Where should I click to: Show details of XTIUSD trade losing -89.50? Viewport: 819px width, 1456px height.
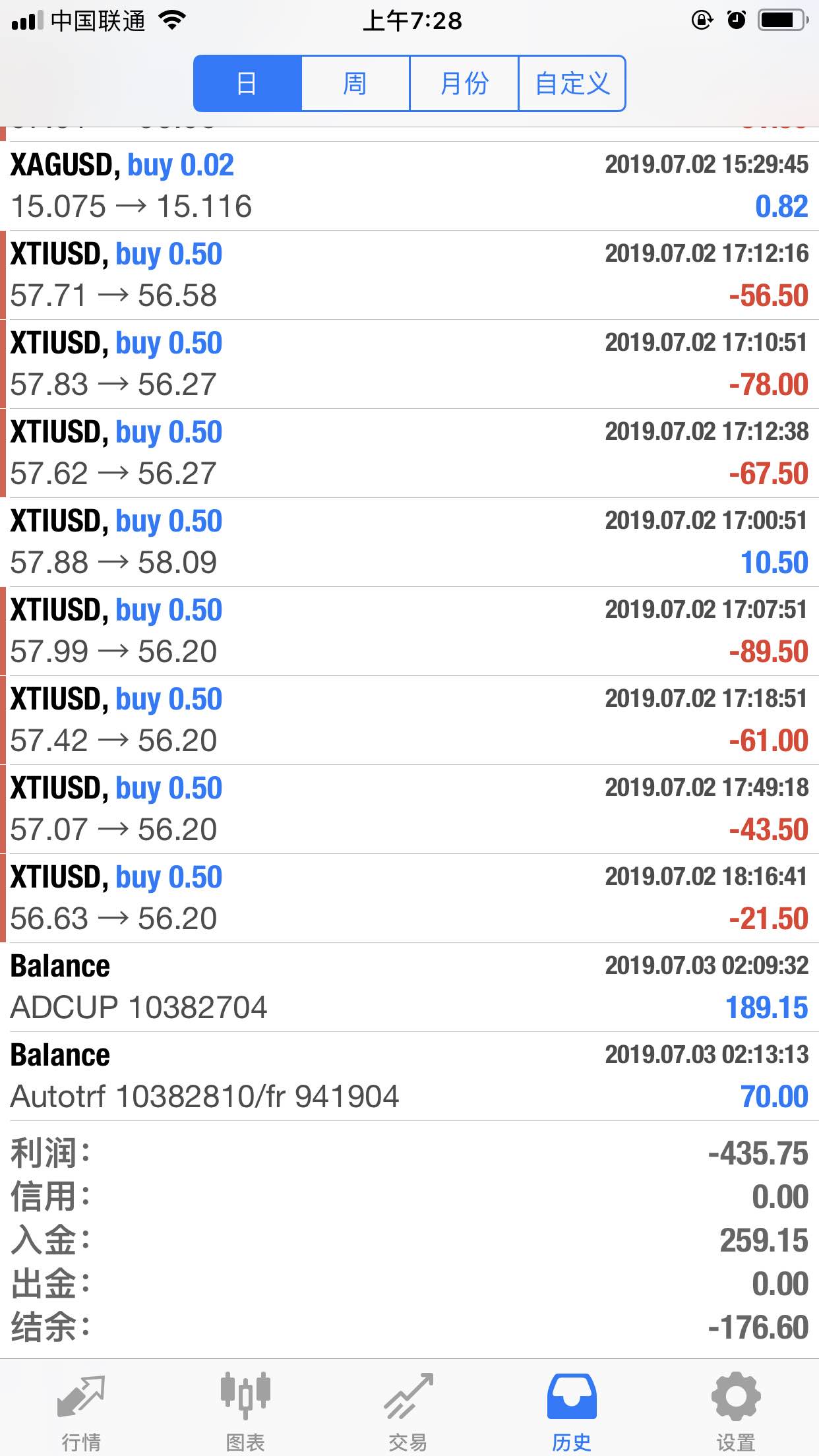[409, 631]
